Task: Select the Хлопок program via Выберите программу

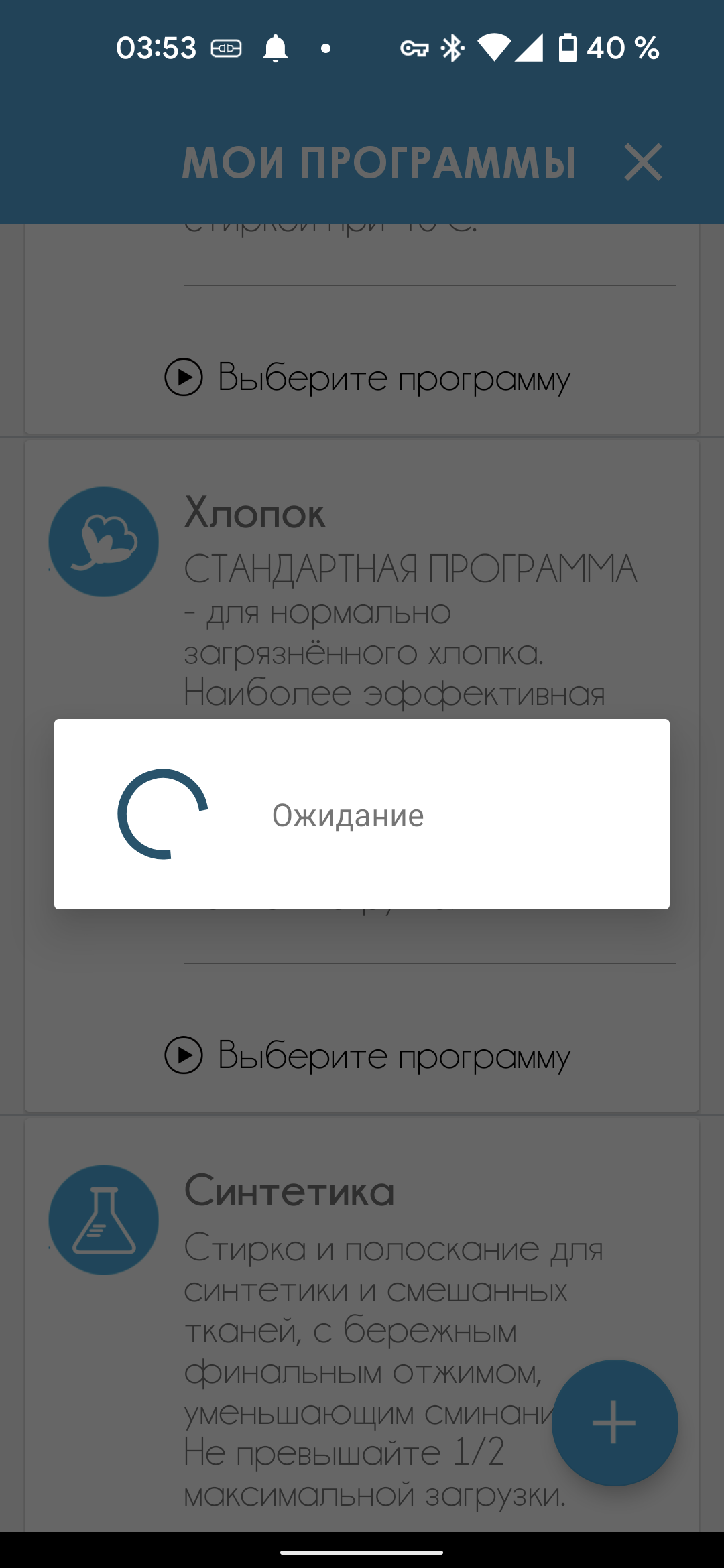Action: click(367, 1055)
